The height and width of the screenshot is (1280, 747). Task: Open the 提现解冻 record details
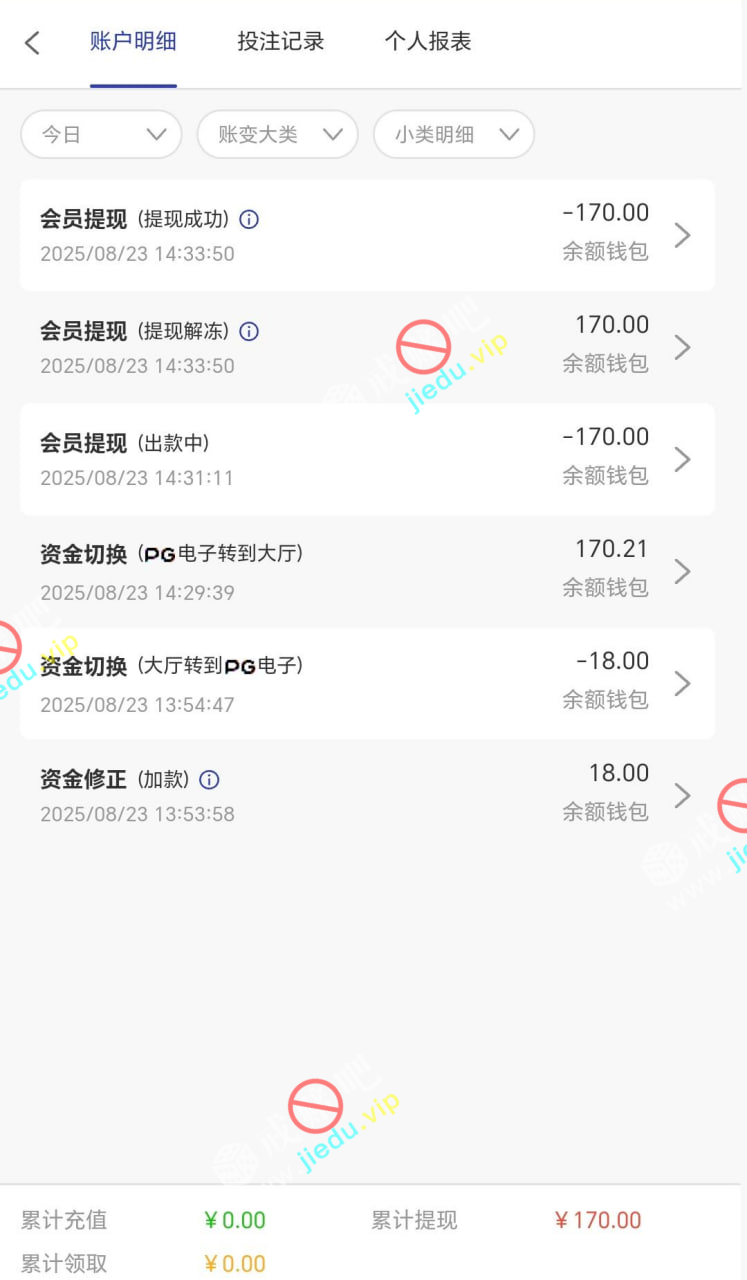click(x=367, y=347)
